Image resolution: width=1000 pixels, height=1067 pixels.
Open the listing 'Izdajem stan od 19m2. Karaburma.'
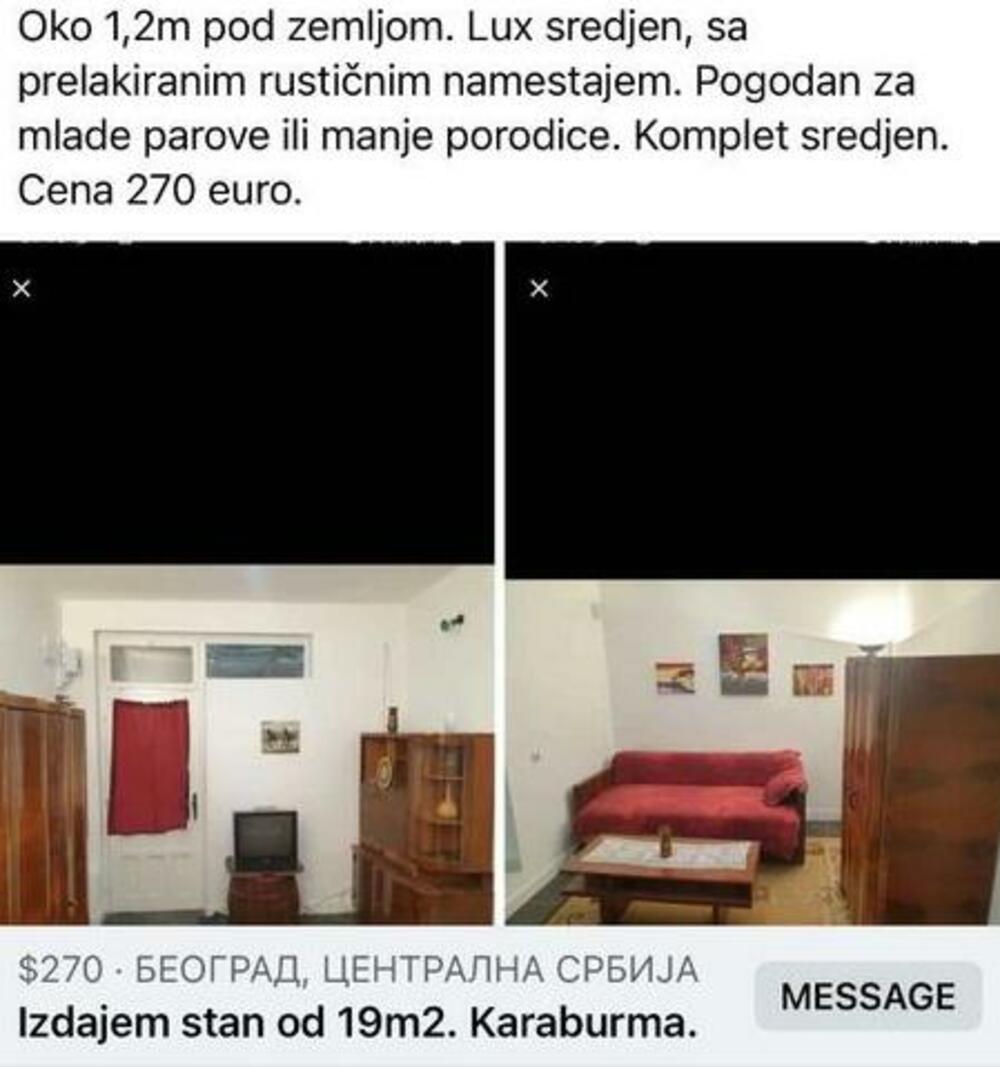coord(357,1023)
